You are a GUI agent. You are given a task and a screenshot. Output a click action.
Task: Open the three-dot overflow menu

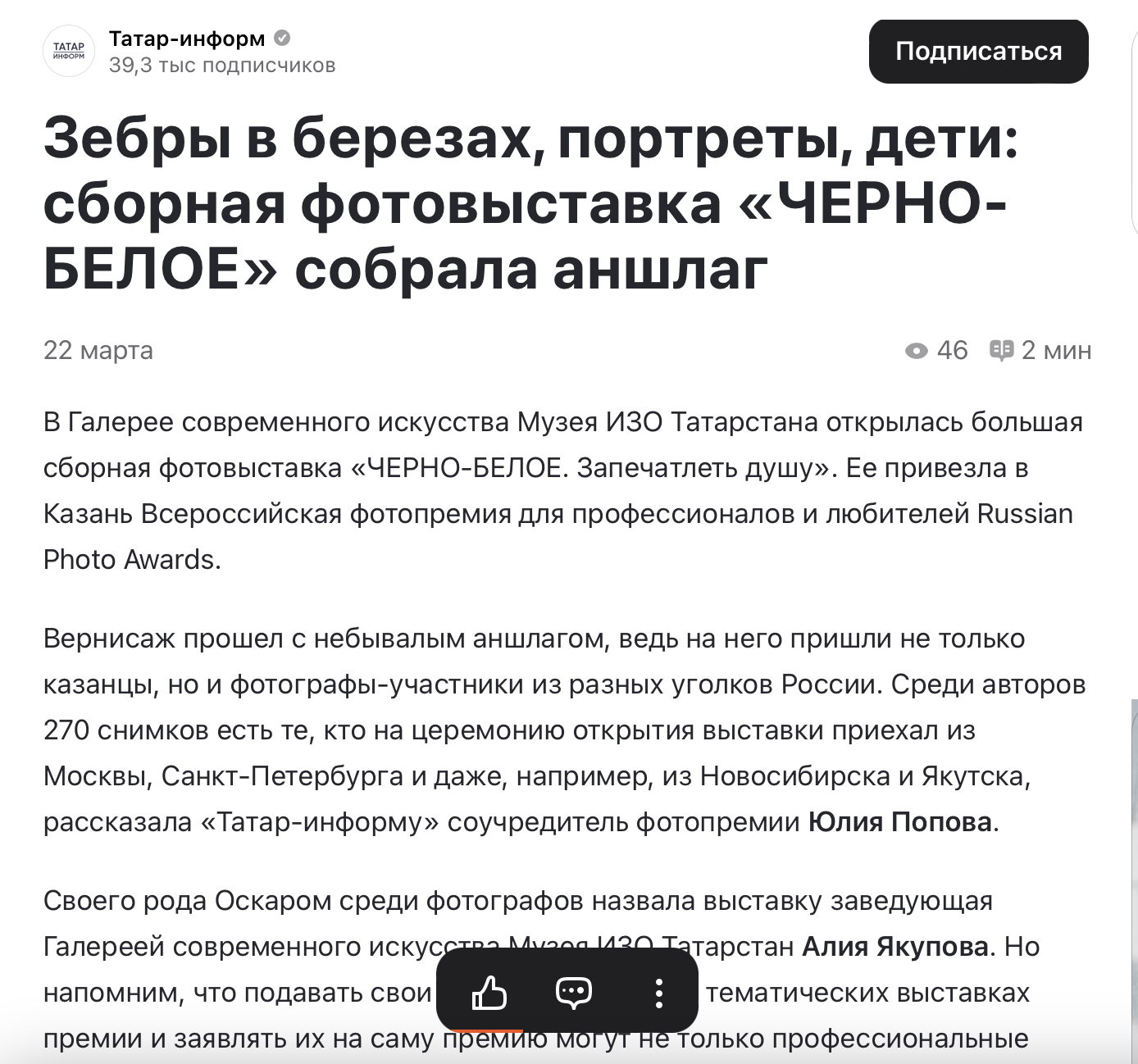(658, 993)
